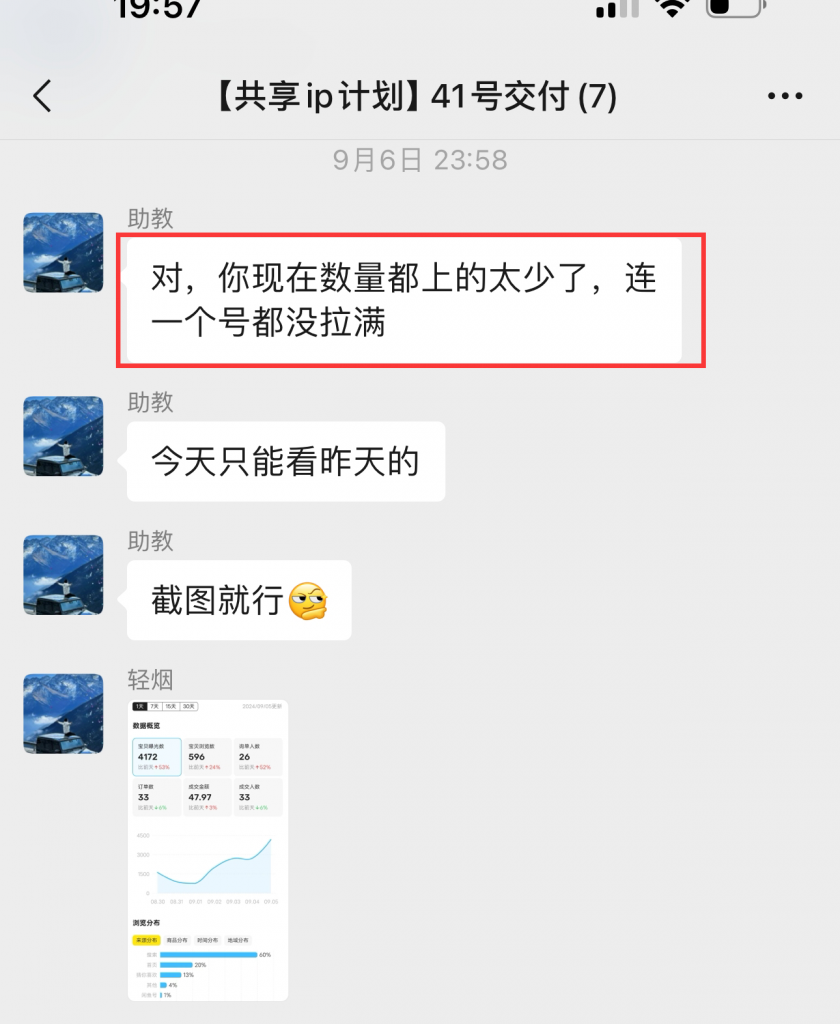The image size is (840, 1024).
Task: Toggle the selected 1天 time filter
Action: 139,705
